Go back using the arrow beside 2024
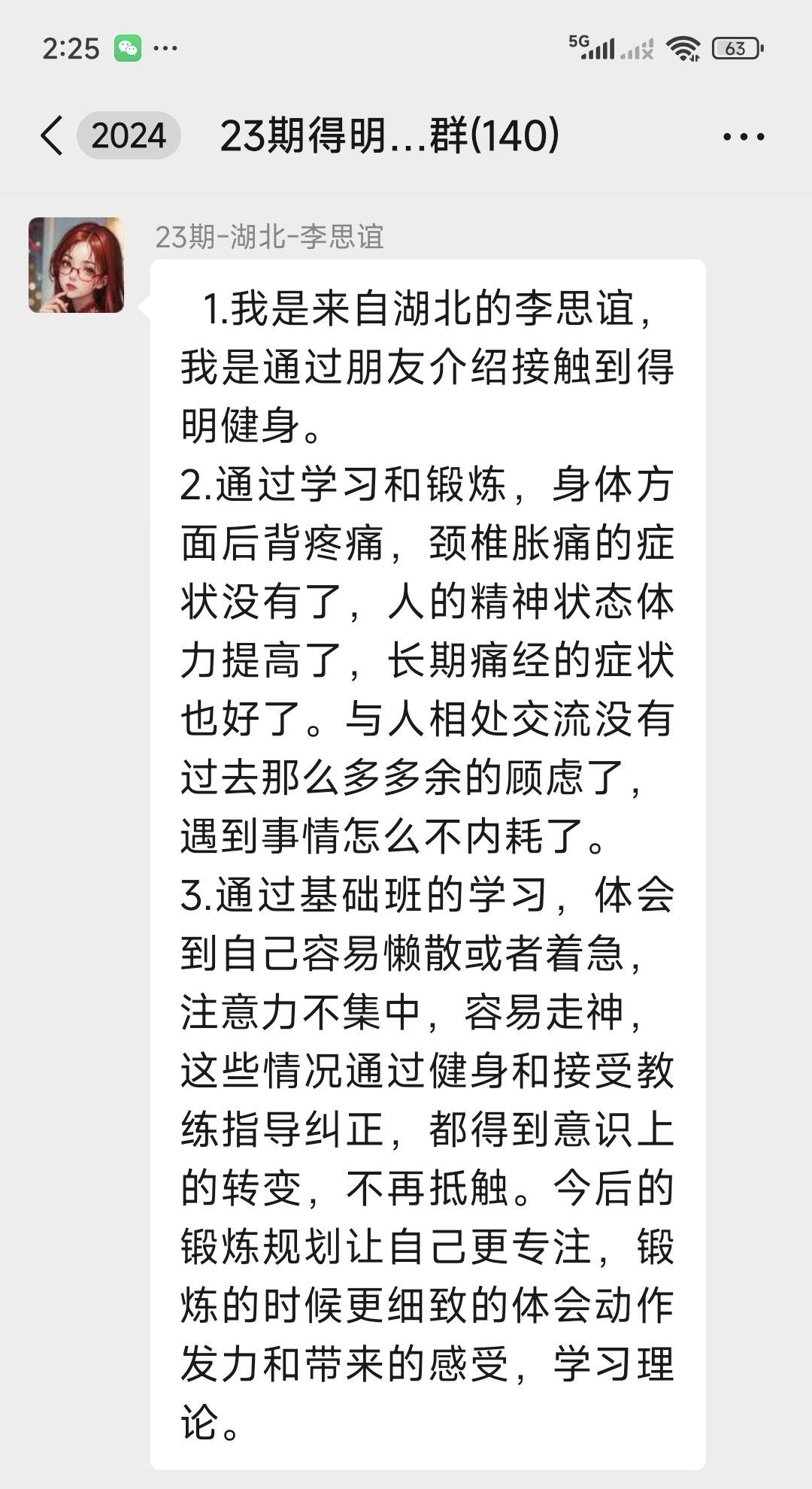This screenshot has width=812, height=1489. pos(51,136)
